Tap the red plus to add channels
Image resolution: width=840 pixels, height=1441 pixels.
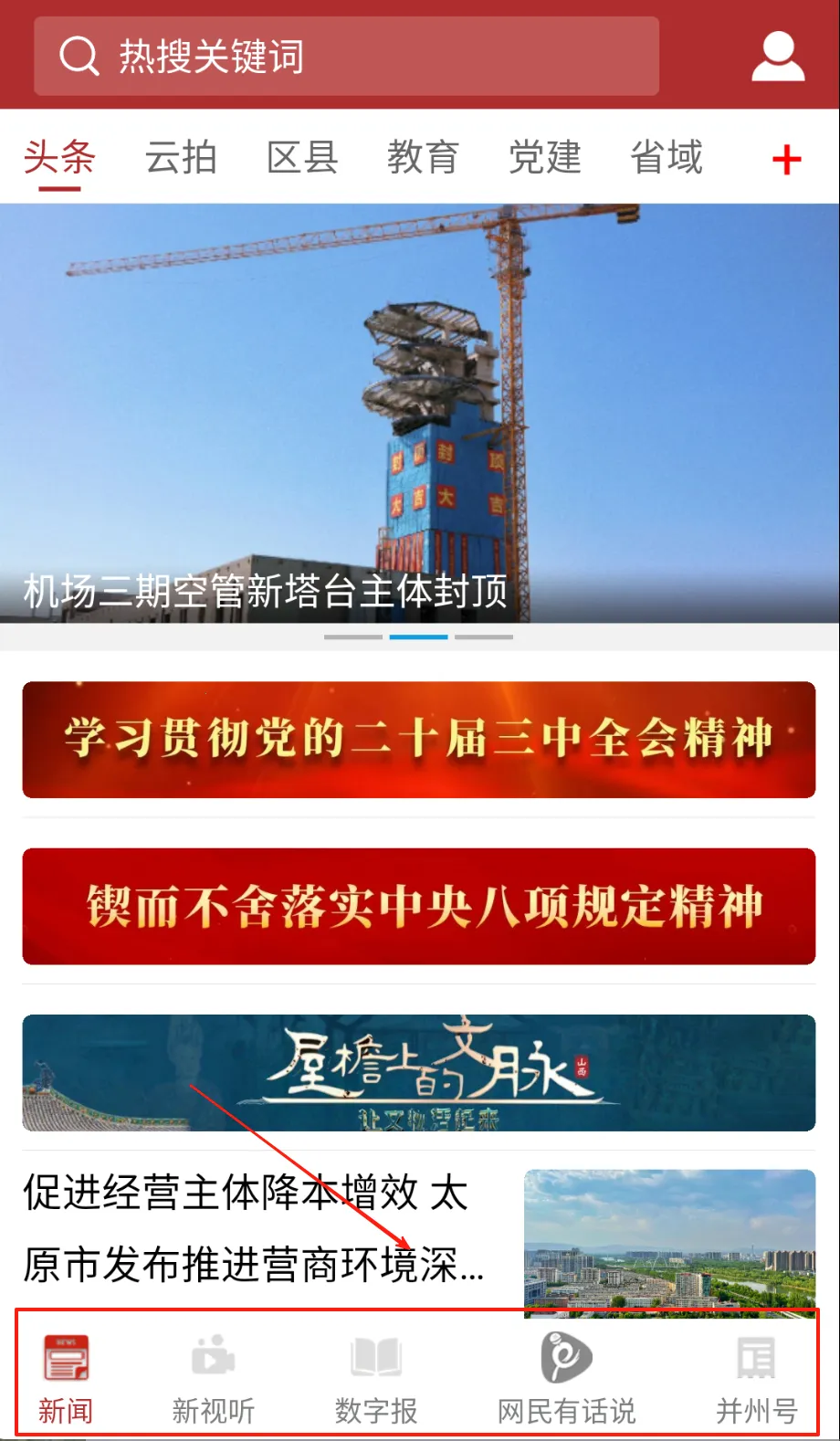[786, 160]
